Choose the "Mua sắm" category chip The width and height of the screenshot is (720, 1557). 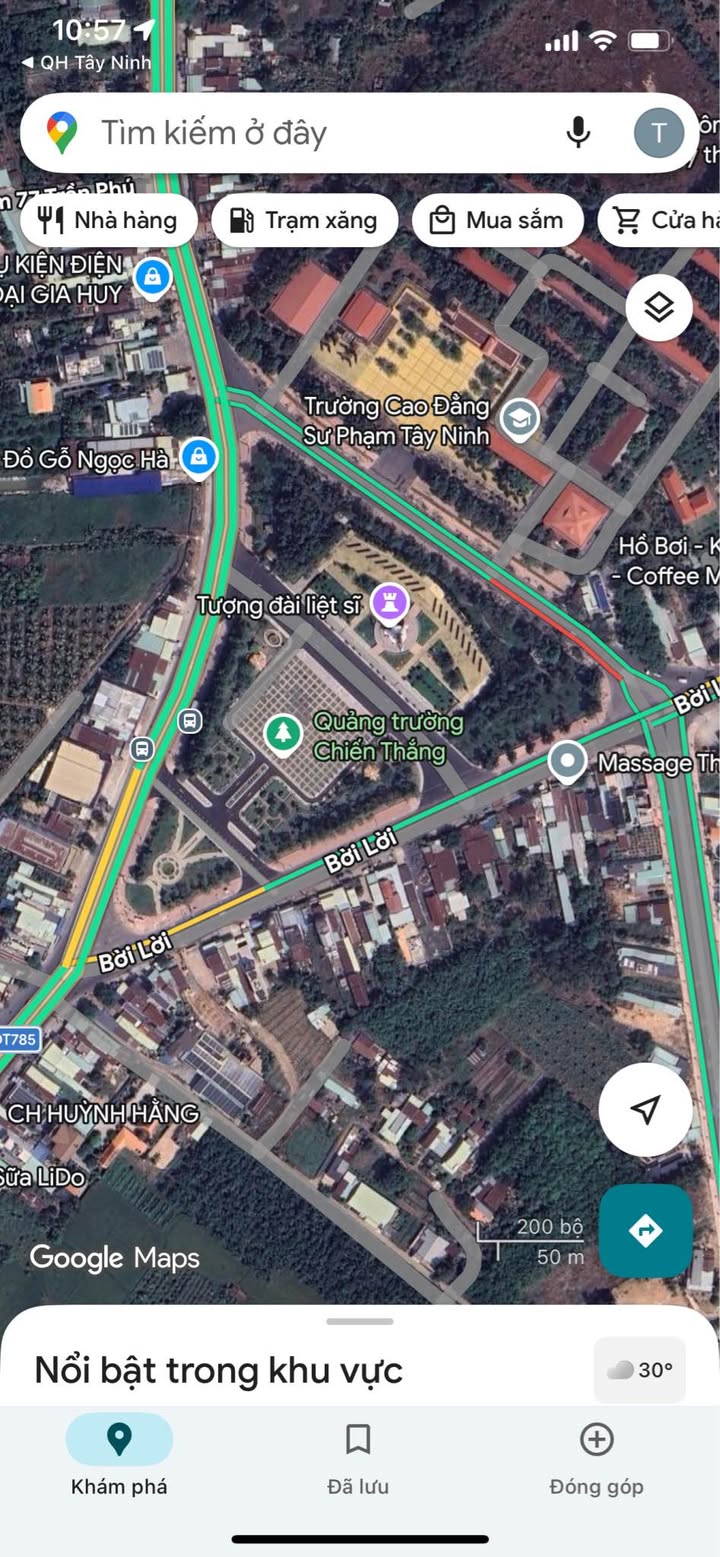pos(497,220)
